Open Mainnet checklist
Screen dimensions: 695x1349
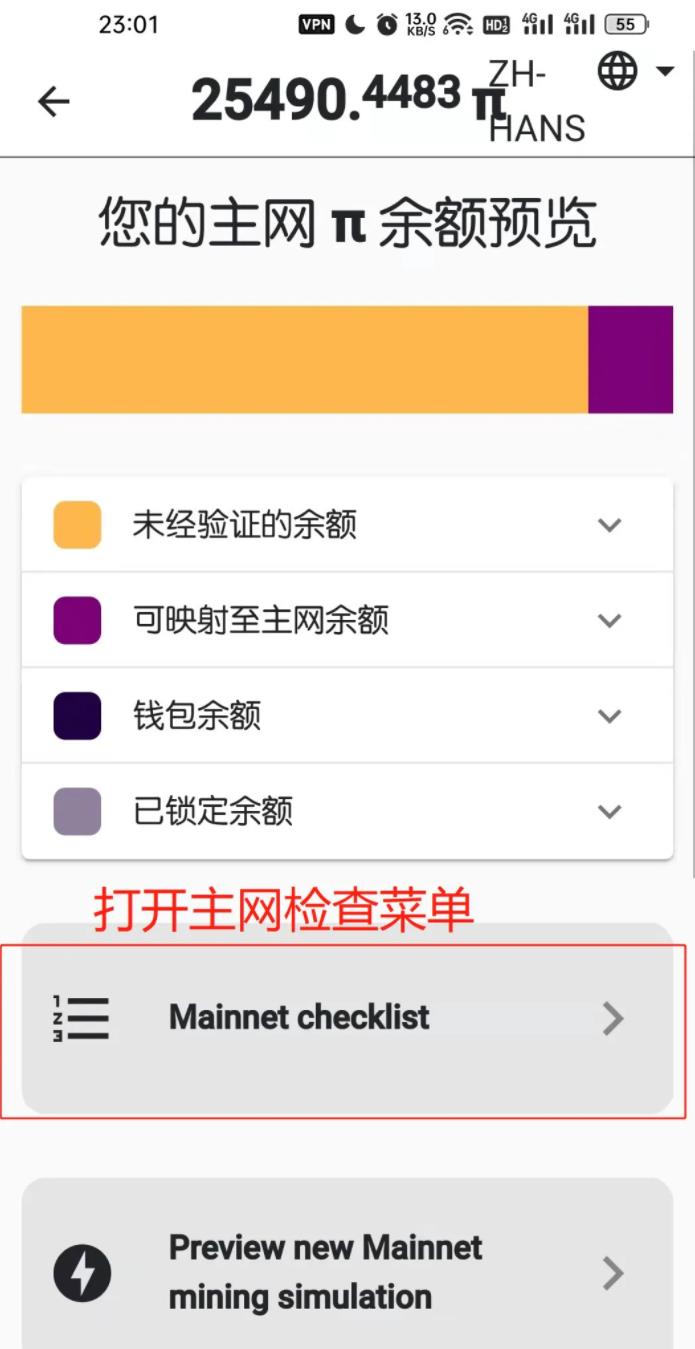click(347, 1018)
